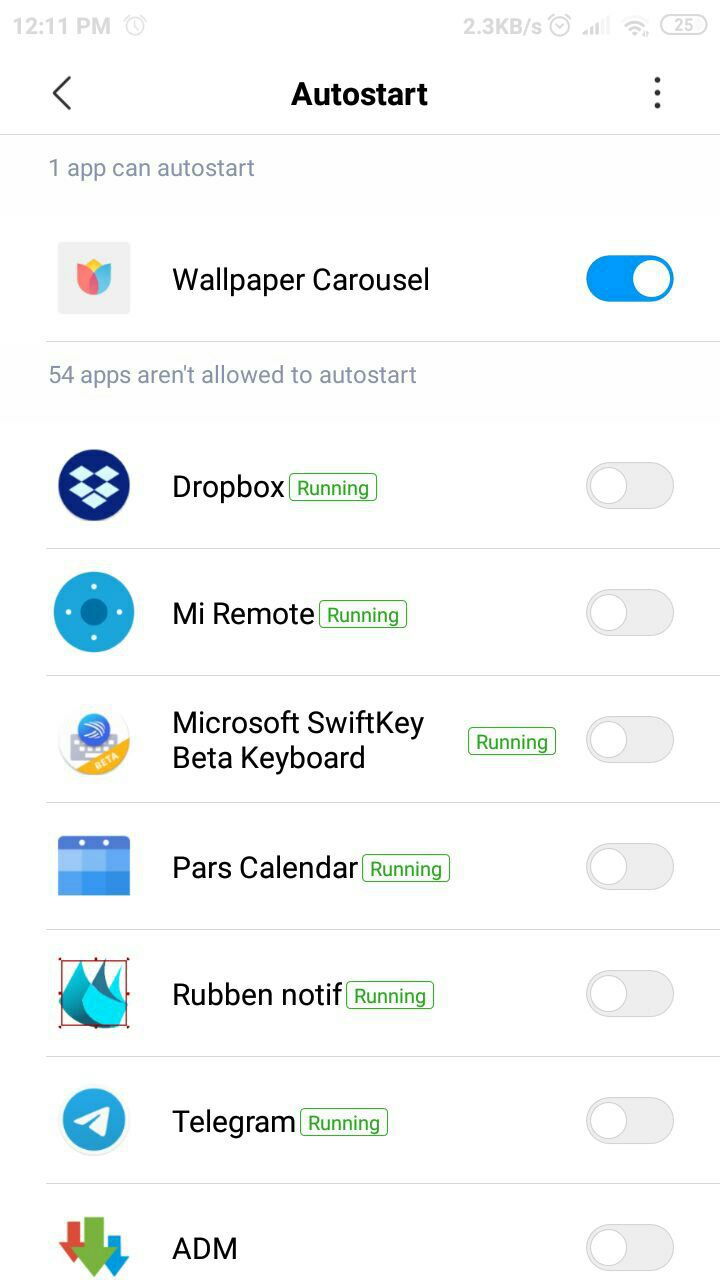Enable autostart for Dropbox
The height and width of the screenshot is (1280, 720).
coord(629,486)
